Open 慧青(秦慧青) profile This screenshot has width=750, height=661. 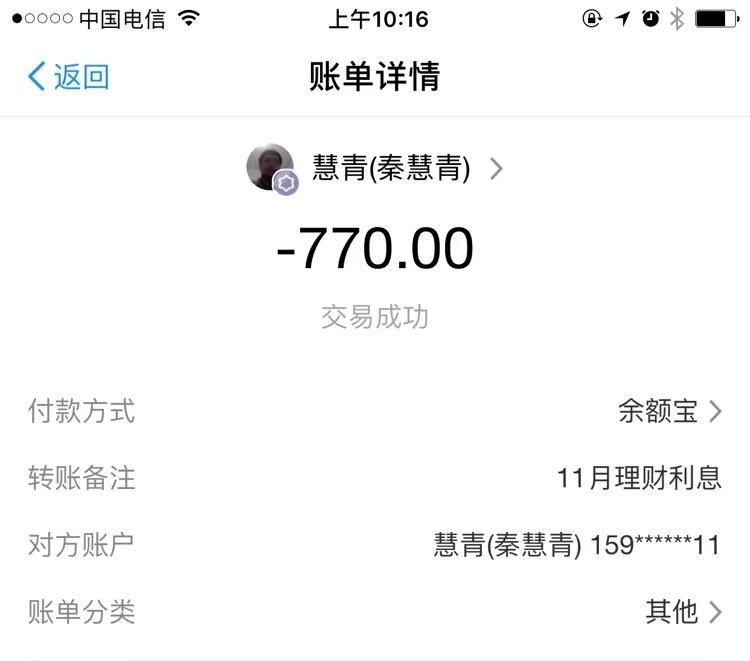tap(390, 168)
